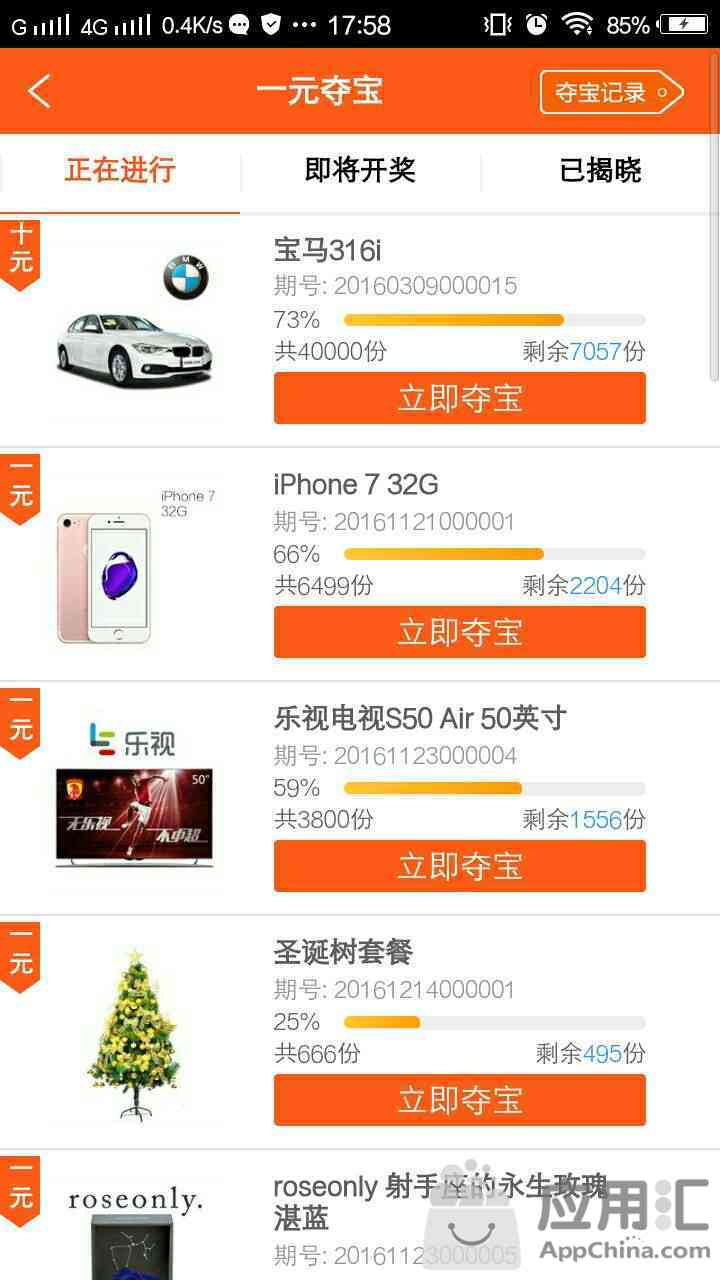Go back using the header arrow
720x1280 pixels.
(40, 92)
